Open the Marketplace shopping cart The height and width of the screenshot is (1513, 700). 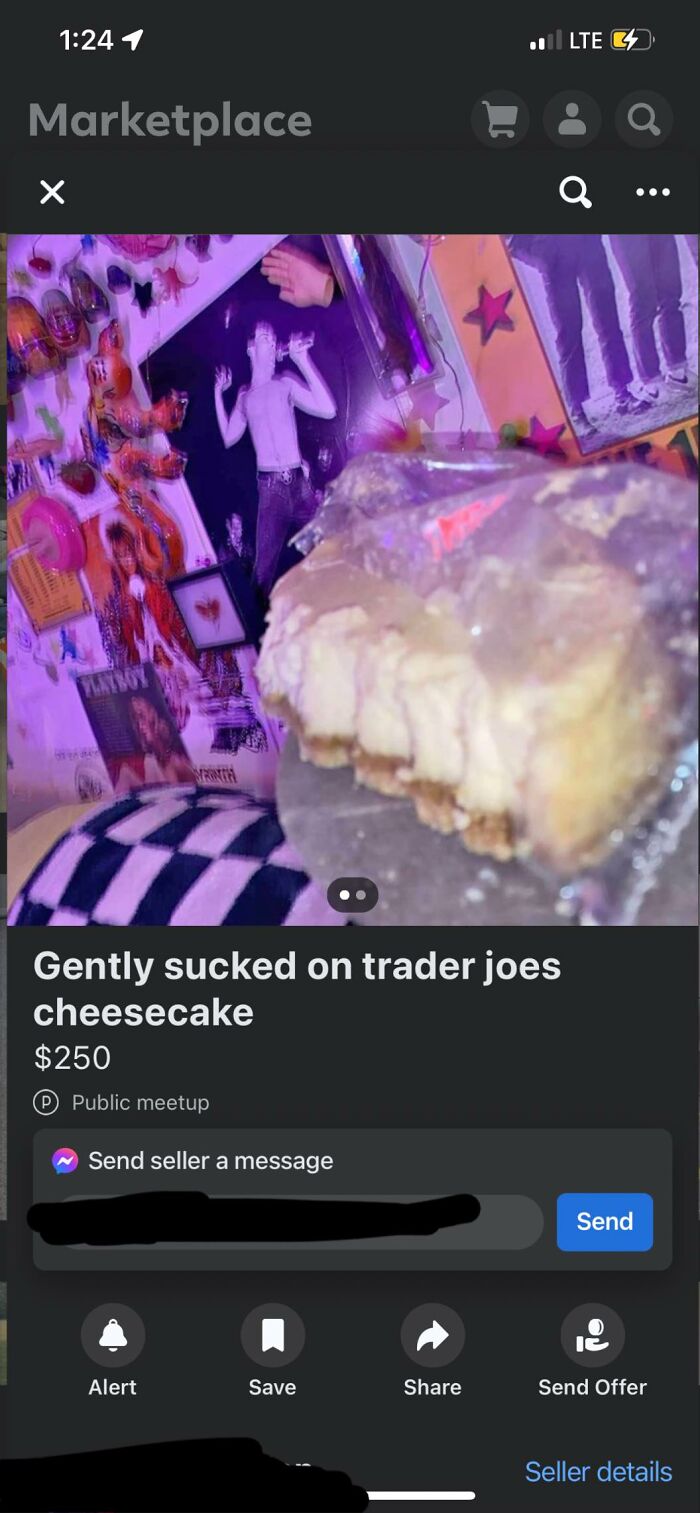[500, 121]
